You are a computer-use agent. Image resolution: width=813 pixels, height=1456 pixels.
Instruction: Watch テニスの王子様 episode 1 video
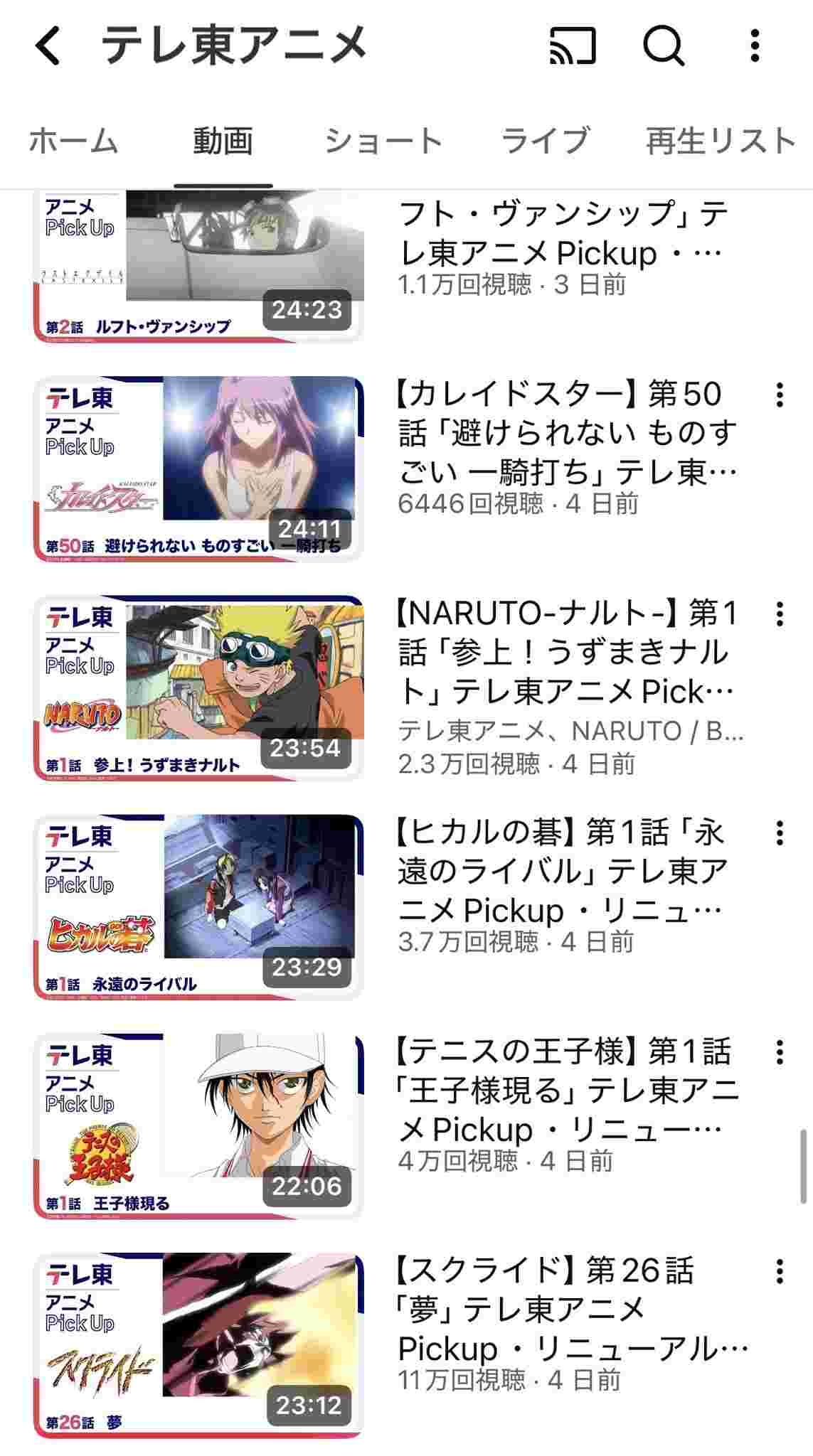coord(198,1125)
